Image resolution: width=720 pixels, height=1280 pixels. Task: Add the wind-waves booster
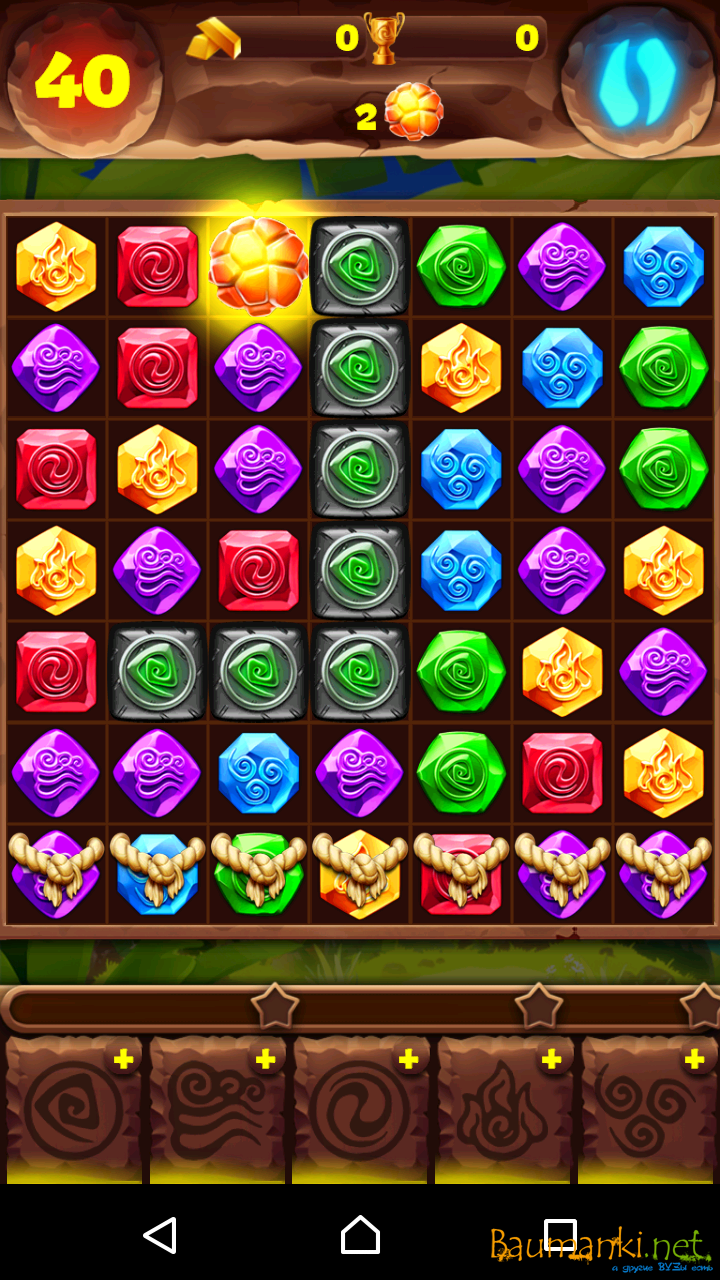coord(265,1060)
